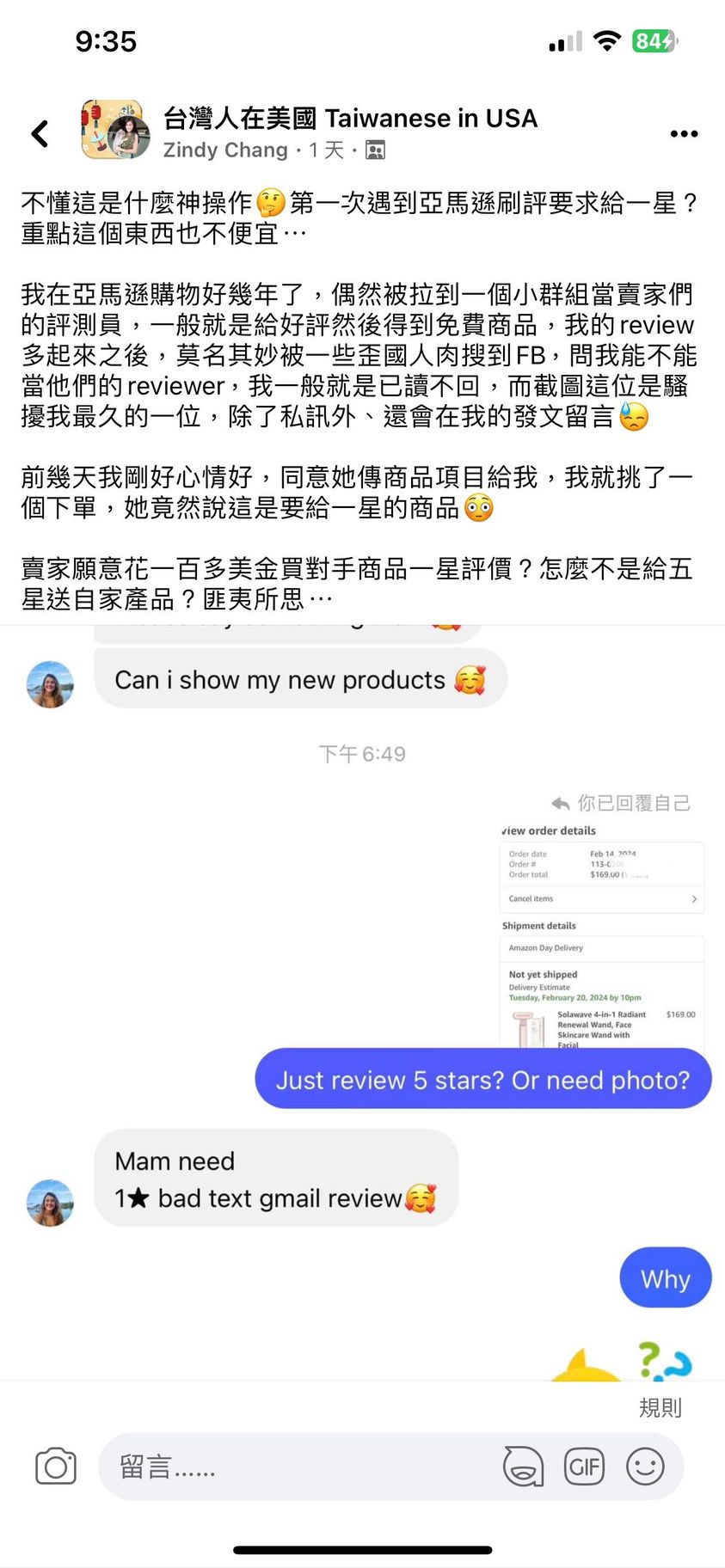Open the camera to attach a photo

point(56,1466)
